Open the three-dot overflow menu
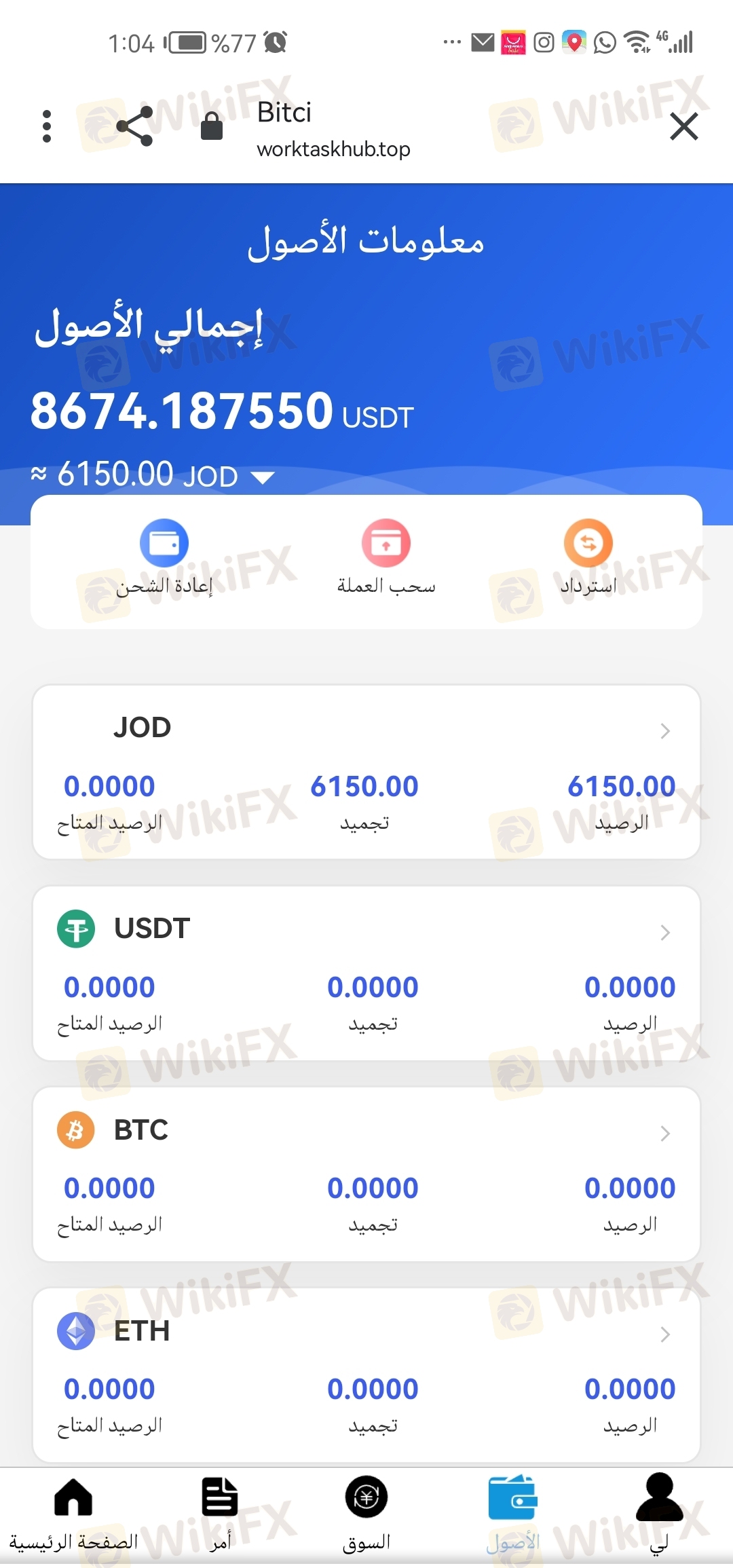Image resolution: width=733 pixels, height=1568 pixels. pyautogui.click(x=47, y=126)
